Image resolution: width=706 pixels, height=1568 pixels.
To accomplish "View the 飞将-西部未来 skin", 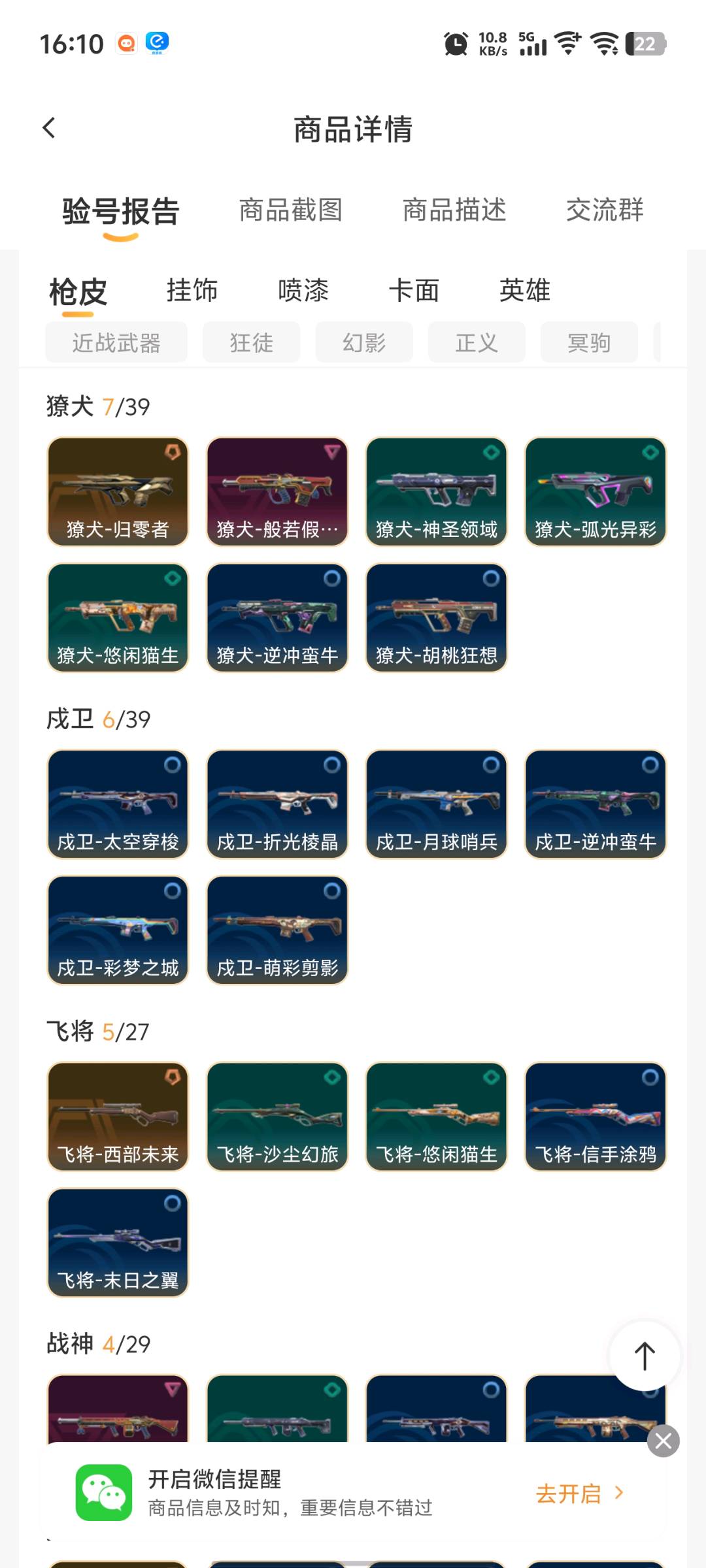I will pyautogui.click(x=118, y=1116).
